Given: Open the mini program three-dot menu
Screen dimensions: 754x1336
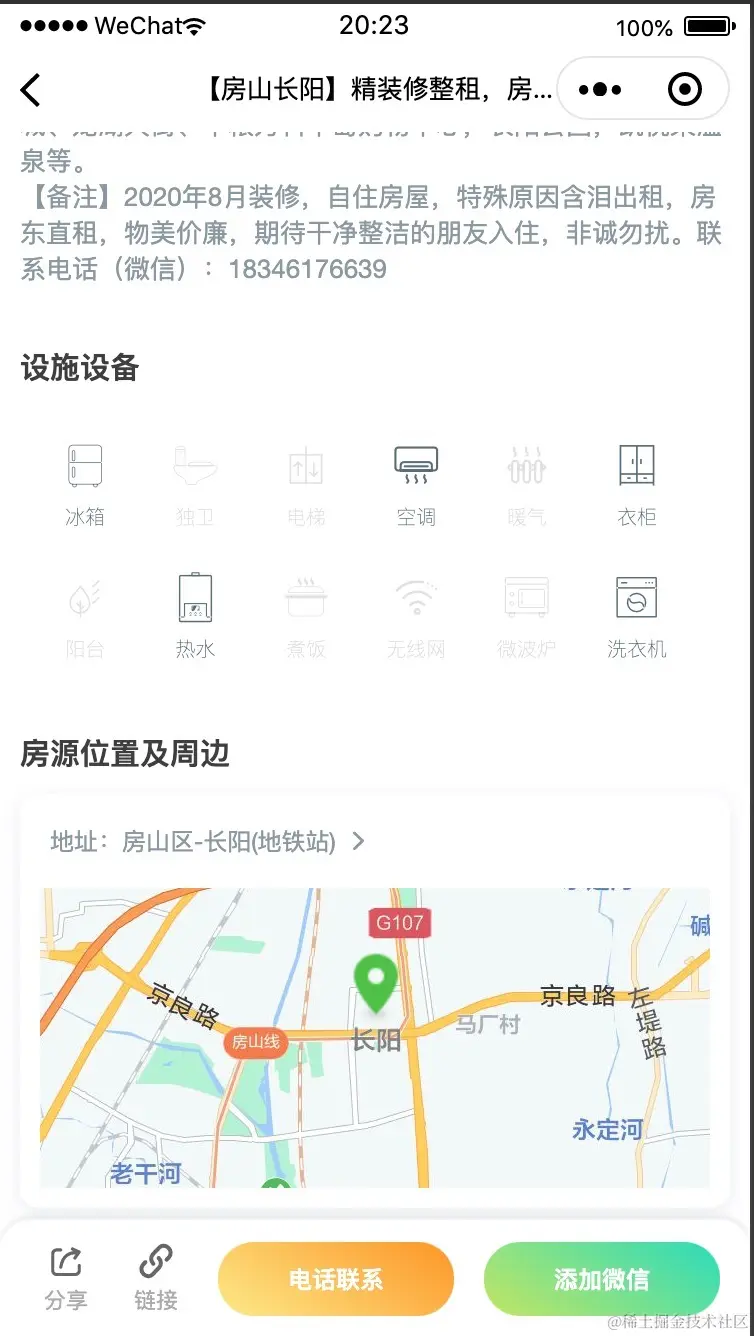Looking at the screenshot, I should click(600, 90).
